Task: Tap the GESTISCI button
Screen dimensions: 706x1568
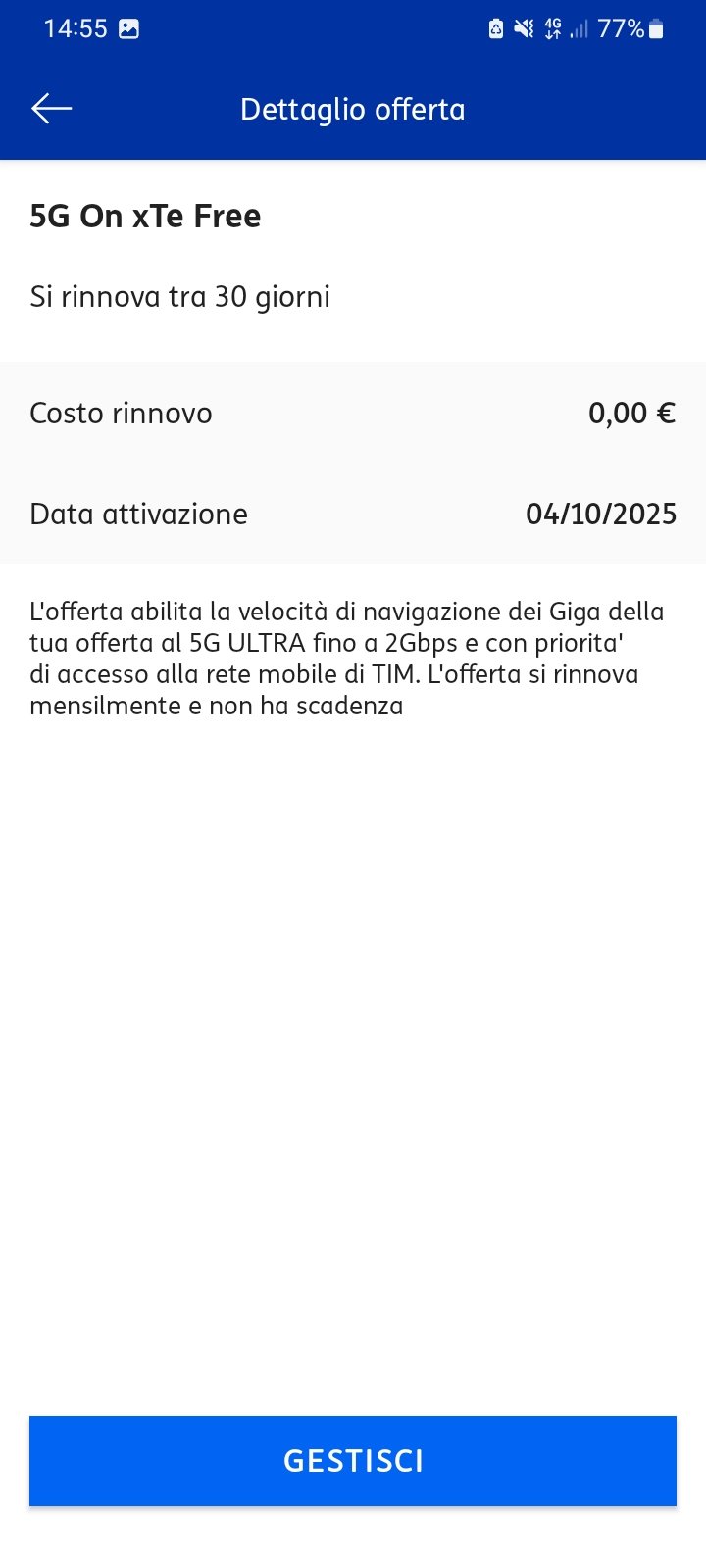Action: [353, 1460]
